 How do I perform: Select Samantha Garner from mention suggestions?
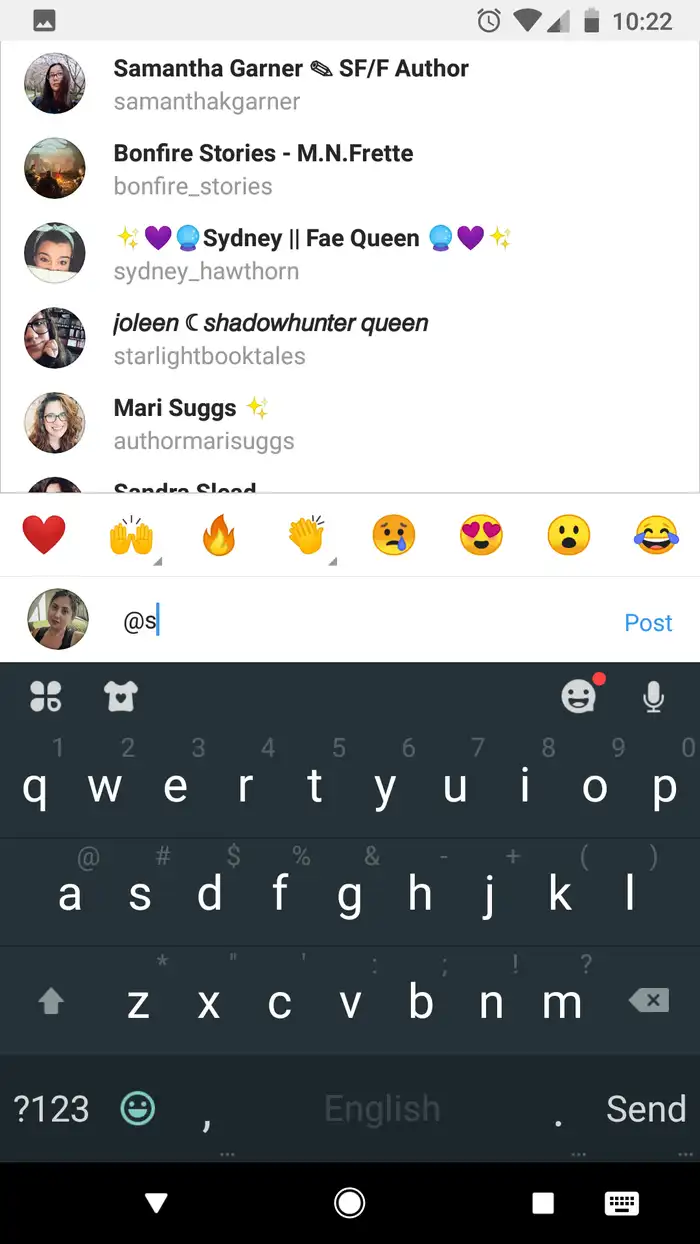coord(290,84)
